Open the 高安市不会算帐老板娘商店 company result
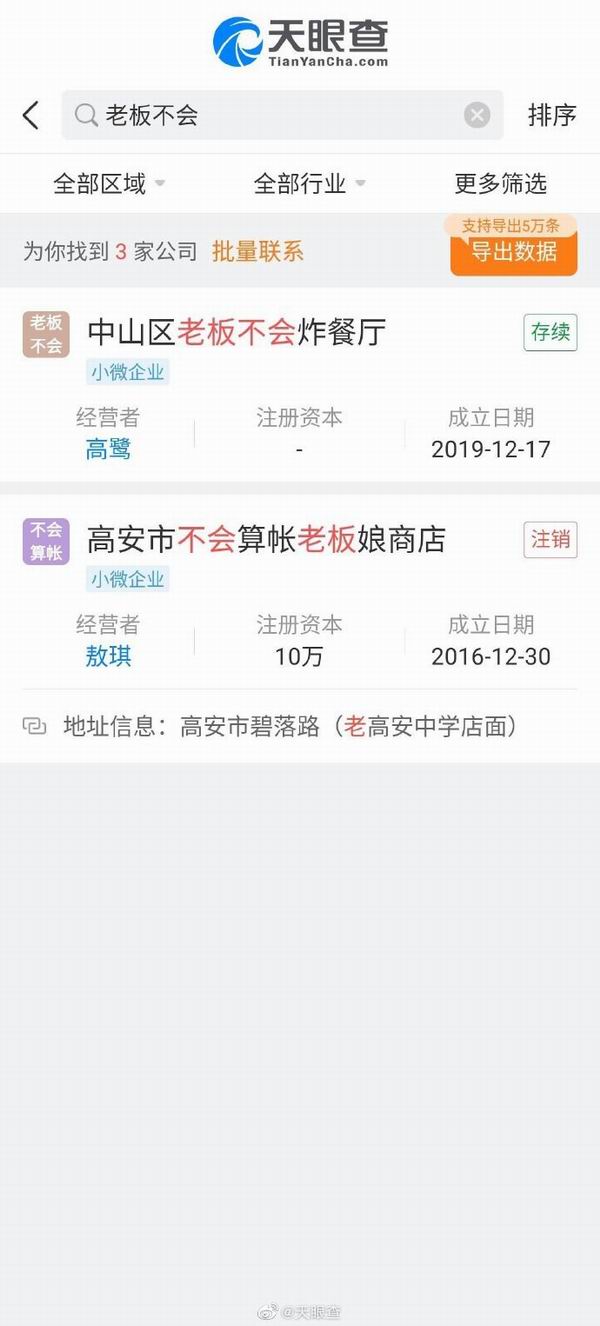600x1326 pixels. pyautogui.click(x=266, y=540)
